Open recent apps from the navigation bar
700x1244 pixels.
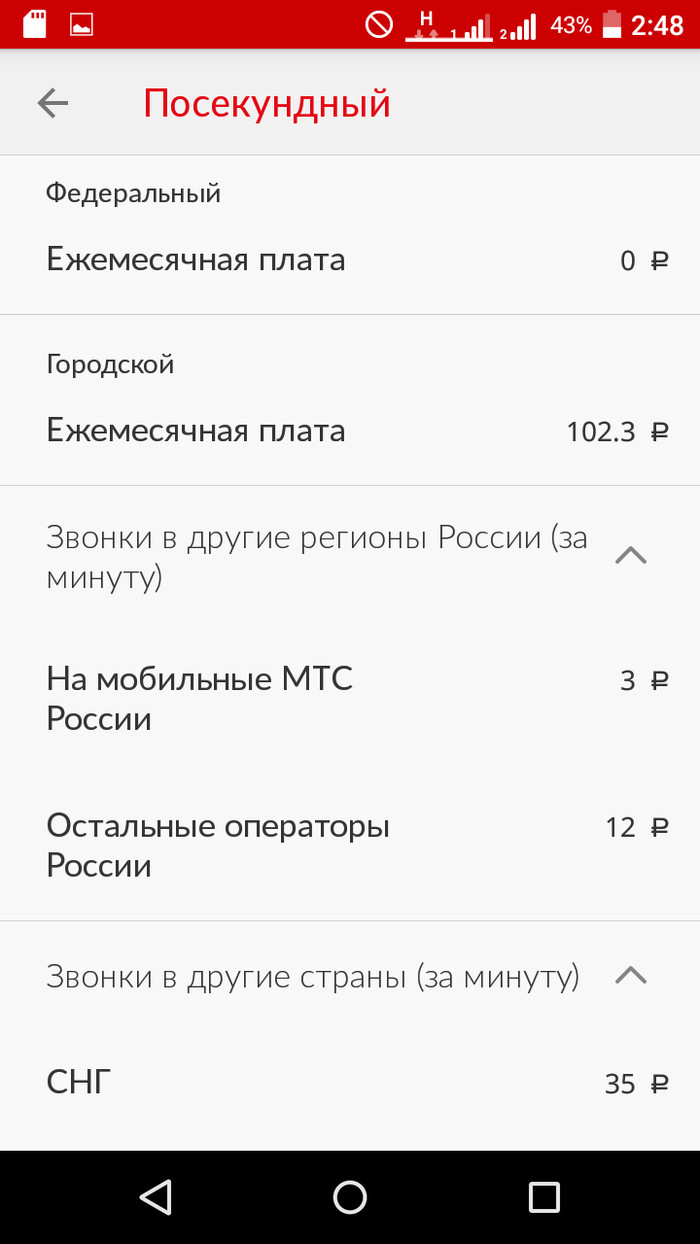pos(544,1197)
